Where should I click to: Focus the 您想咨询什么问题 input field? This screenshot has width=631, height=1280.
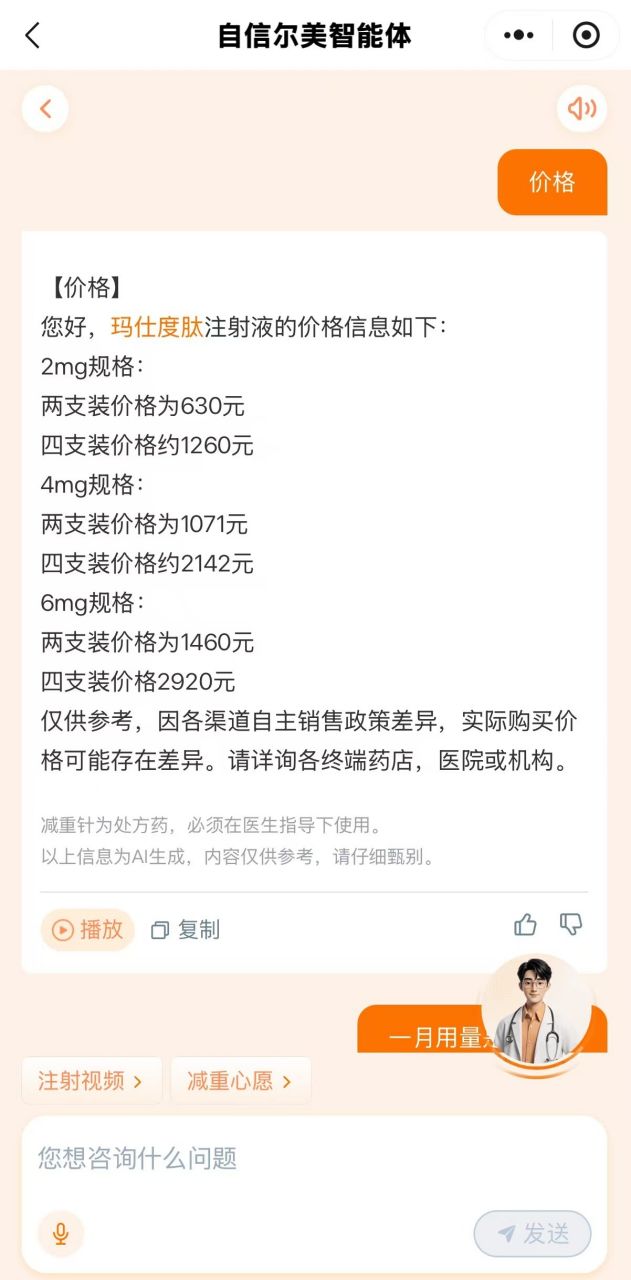coord(300,1158)
